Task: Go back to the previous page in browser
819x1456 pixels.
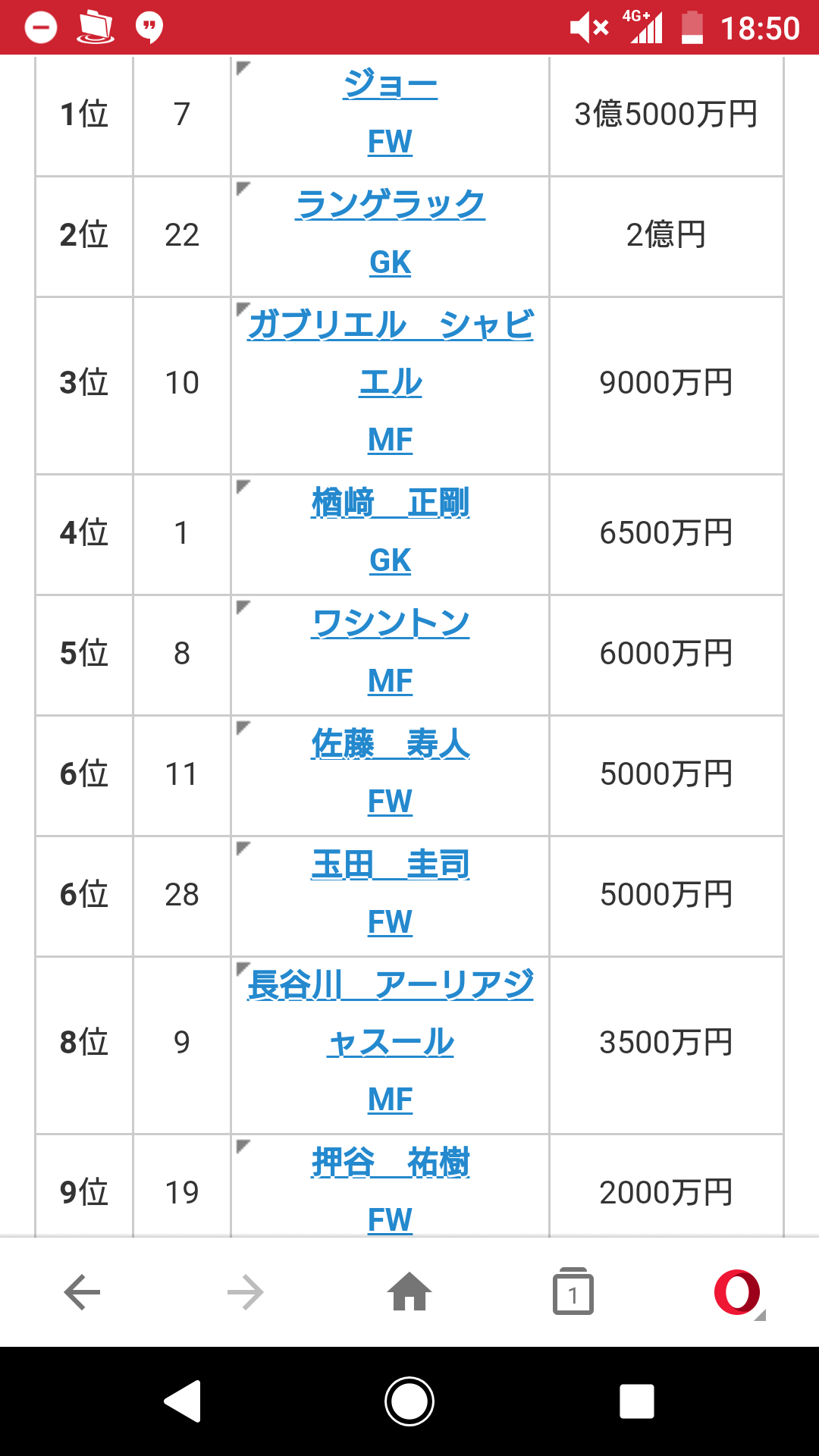Action: pyautogui.click(x=82, y=1292)
